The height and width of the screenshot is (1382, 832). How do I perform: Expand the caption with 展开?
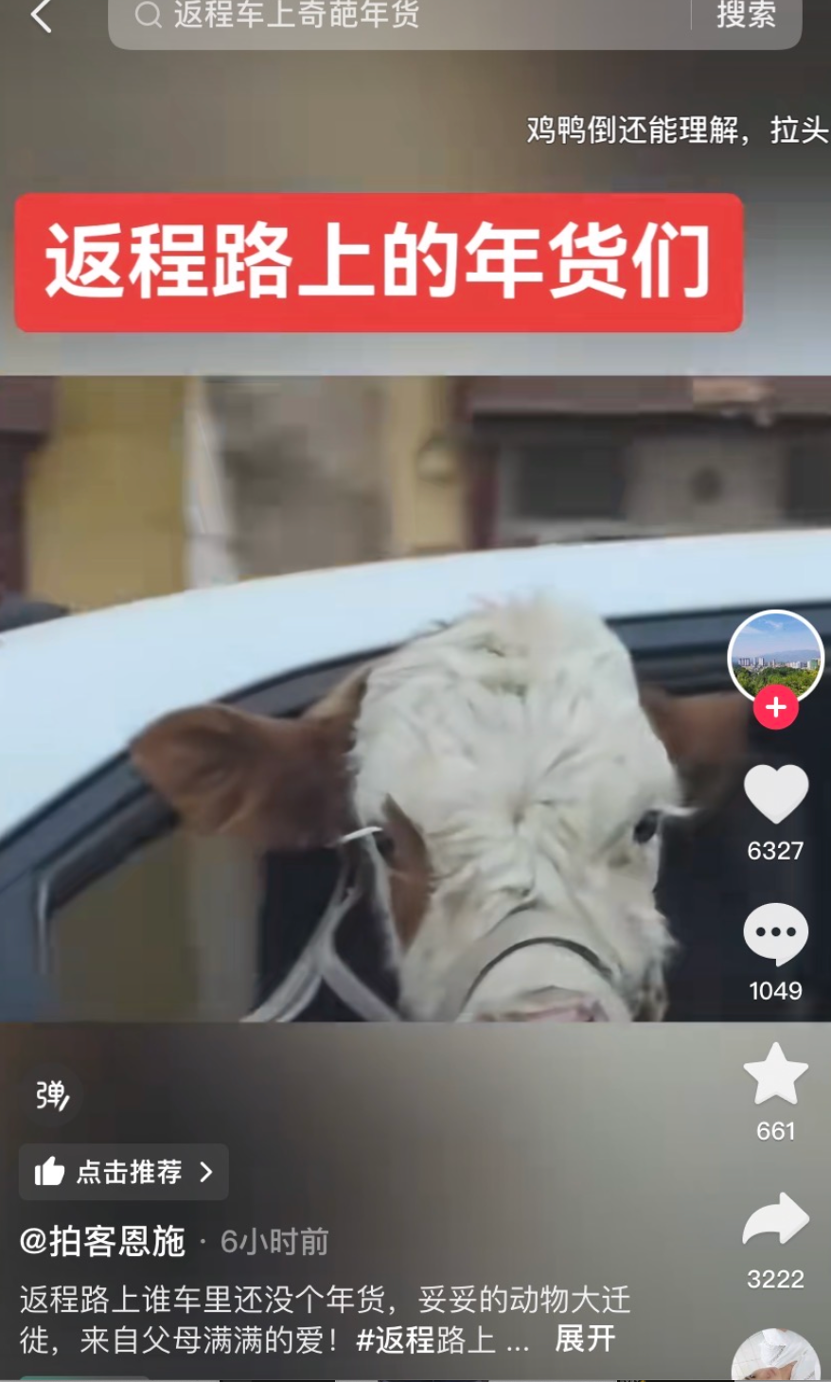pyautogui.click(x=586, y=1339)
